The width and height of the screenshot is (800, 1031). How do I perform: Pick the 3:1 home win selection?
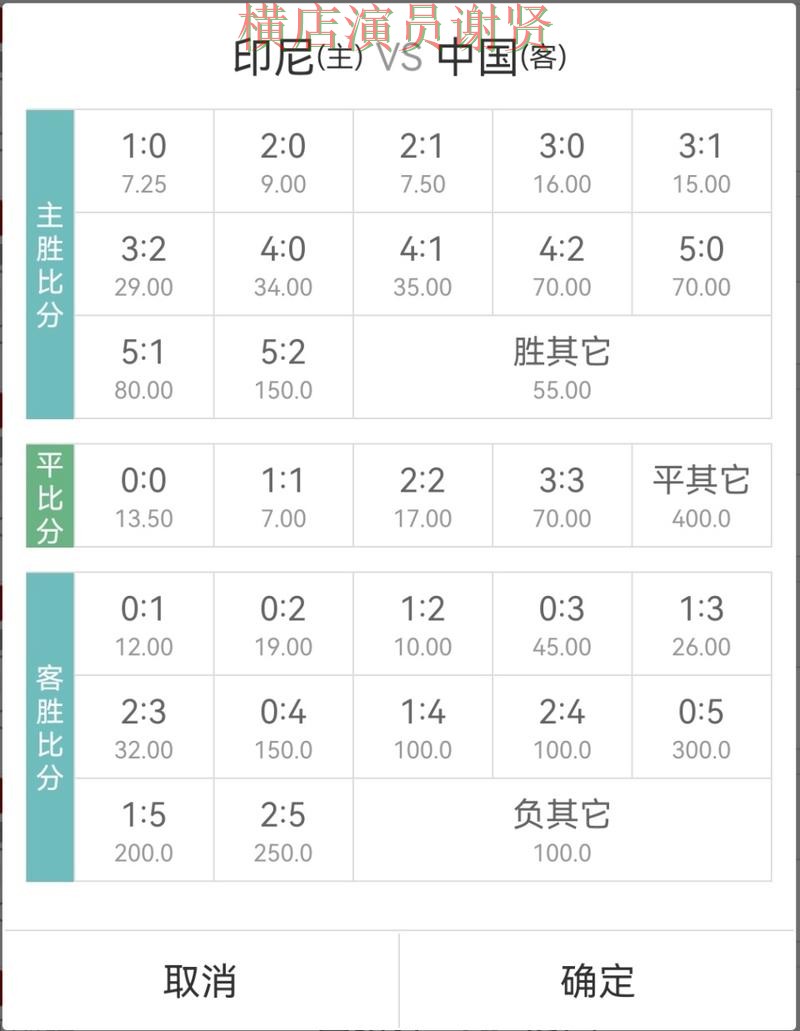pyautogui.click(x=701, y=160)
